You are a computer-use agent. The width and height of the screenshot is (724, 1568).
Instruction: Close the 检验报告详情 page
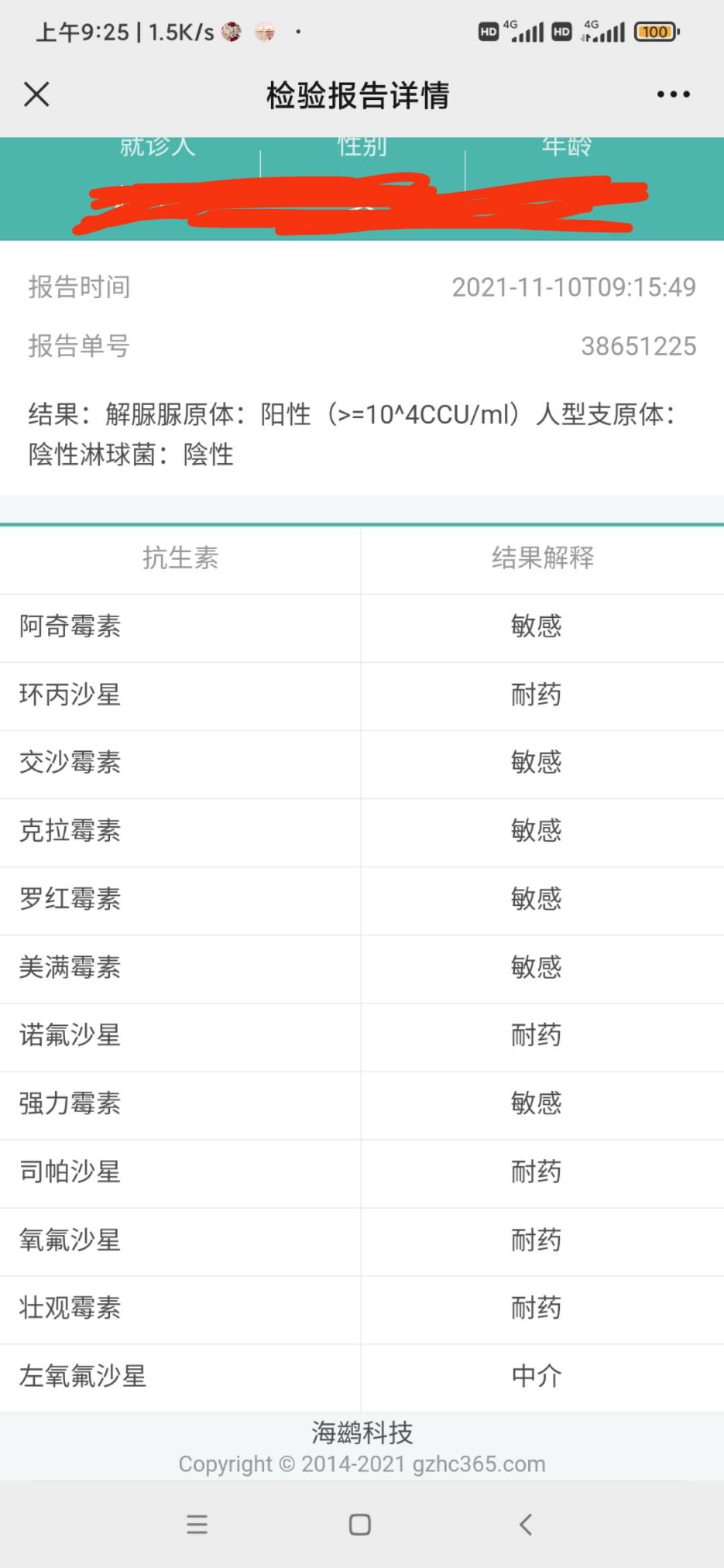click(37, 94)
